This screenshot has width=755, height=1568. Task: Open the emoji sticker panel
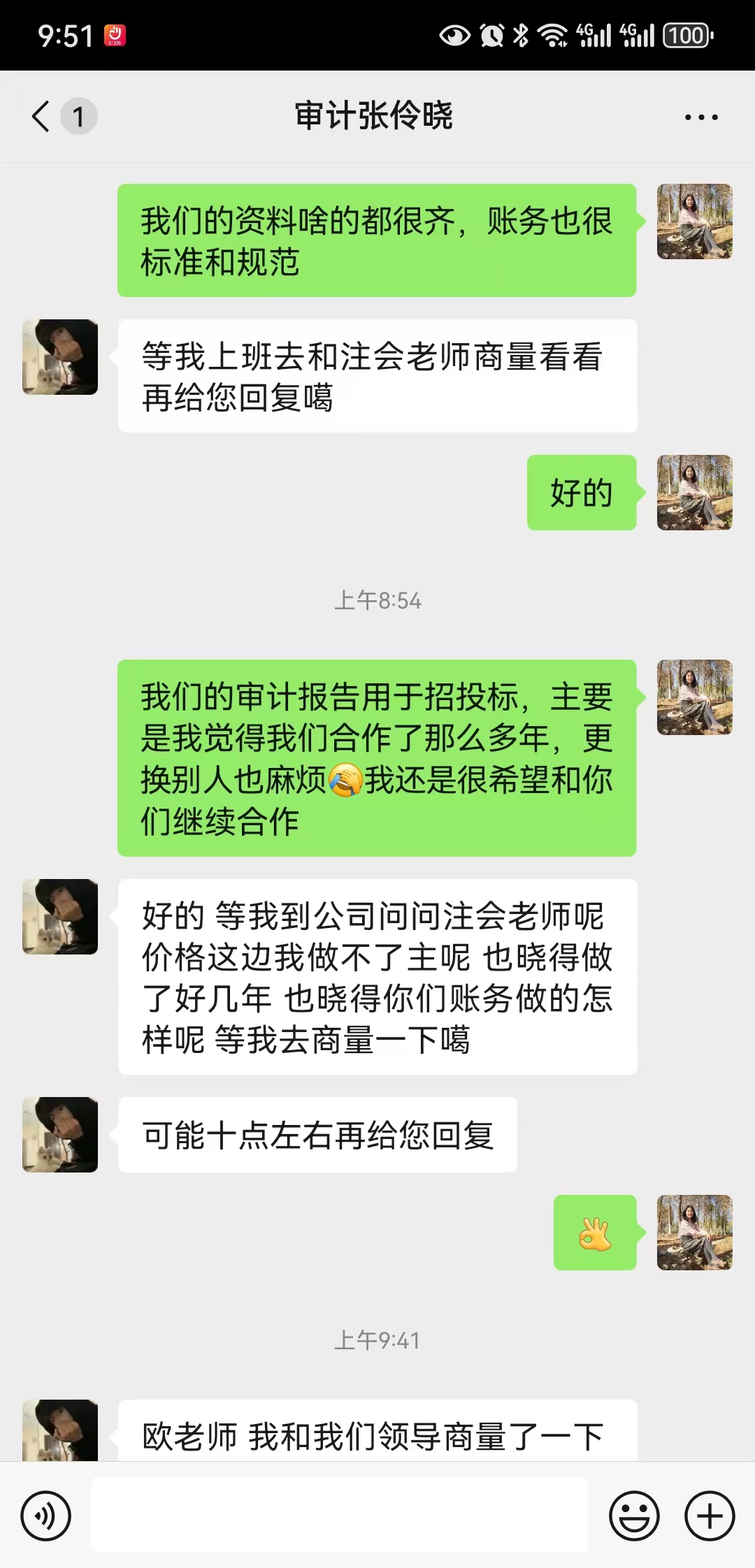pos(634,1516)
